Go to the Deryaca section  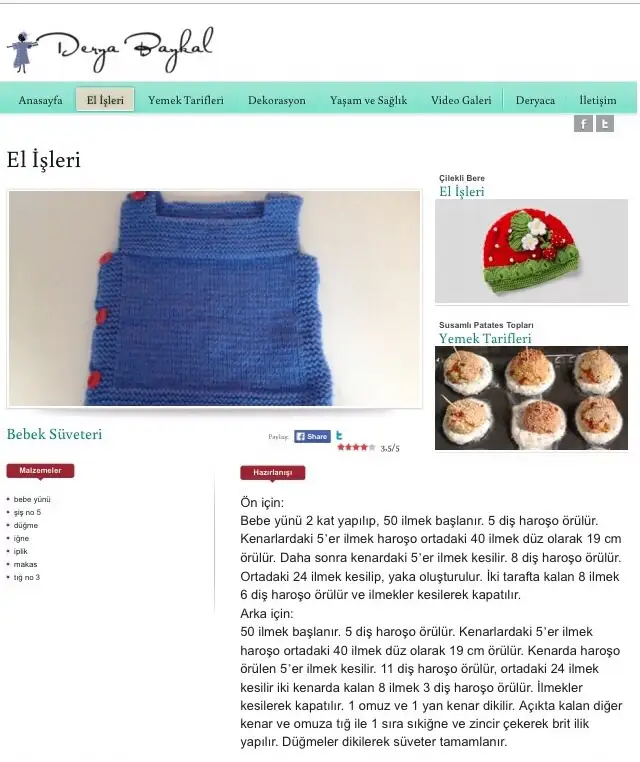[535, 100]
